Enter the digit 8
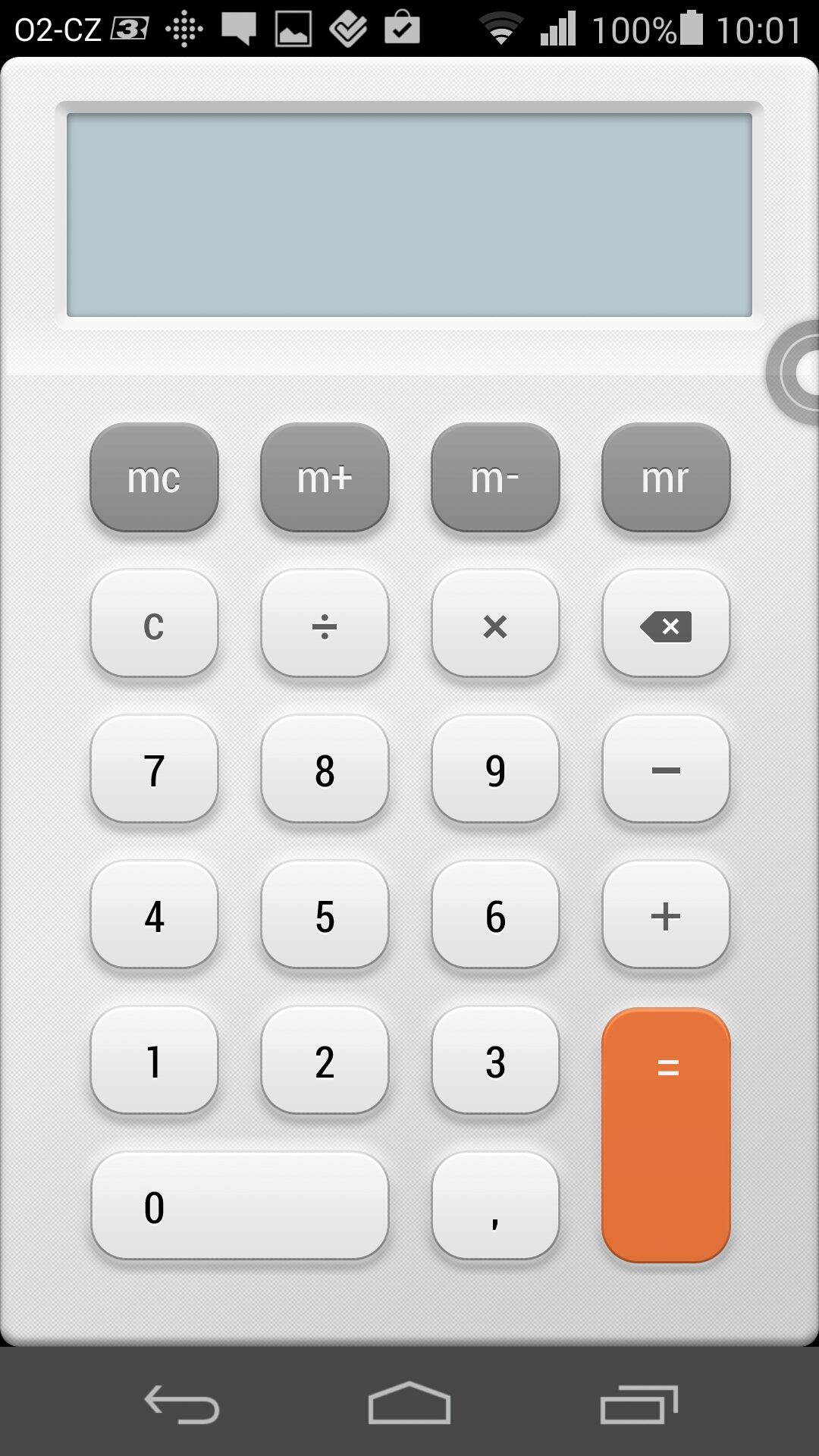The width and height of the screenshot is (819, 1456). pyautogui.click(x=325, y=770)
